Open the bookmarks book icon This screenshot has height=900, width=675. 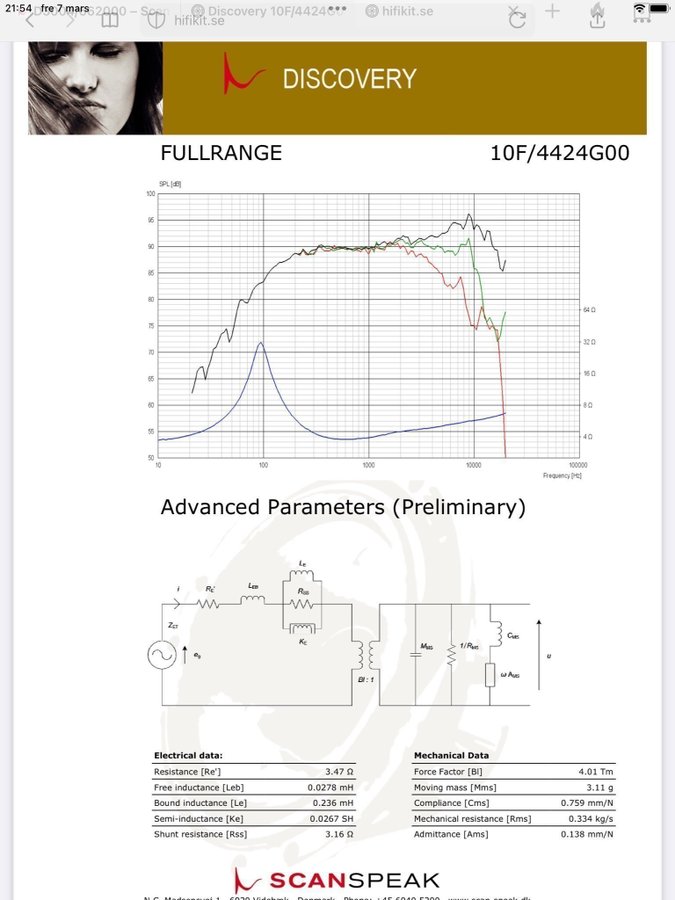108,20
